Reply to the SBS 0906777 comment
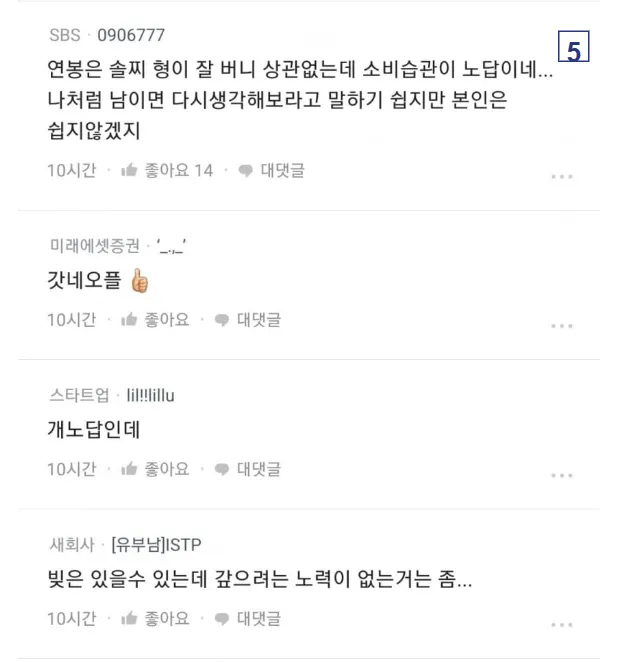Viewport: 618px width, 662px height. [x=271, y=170]
